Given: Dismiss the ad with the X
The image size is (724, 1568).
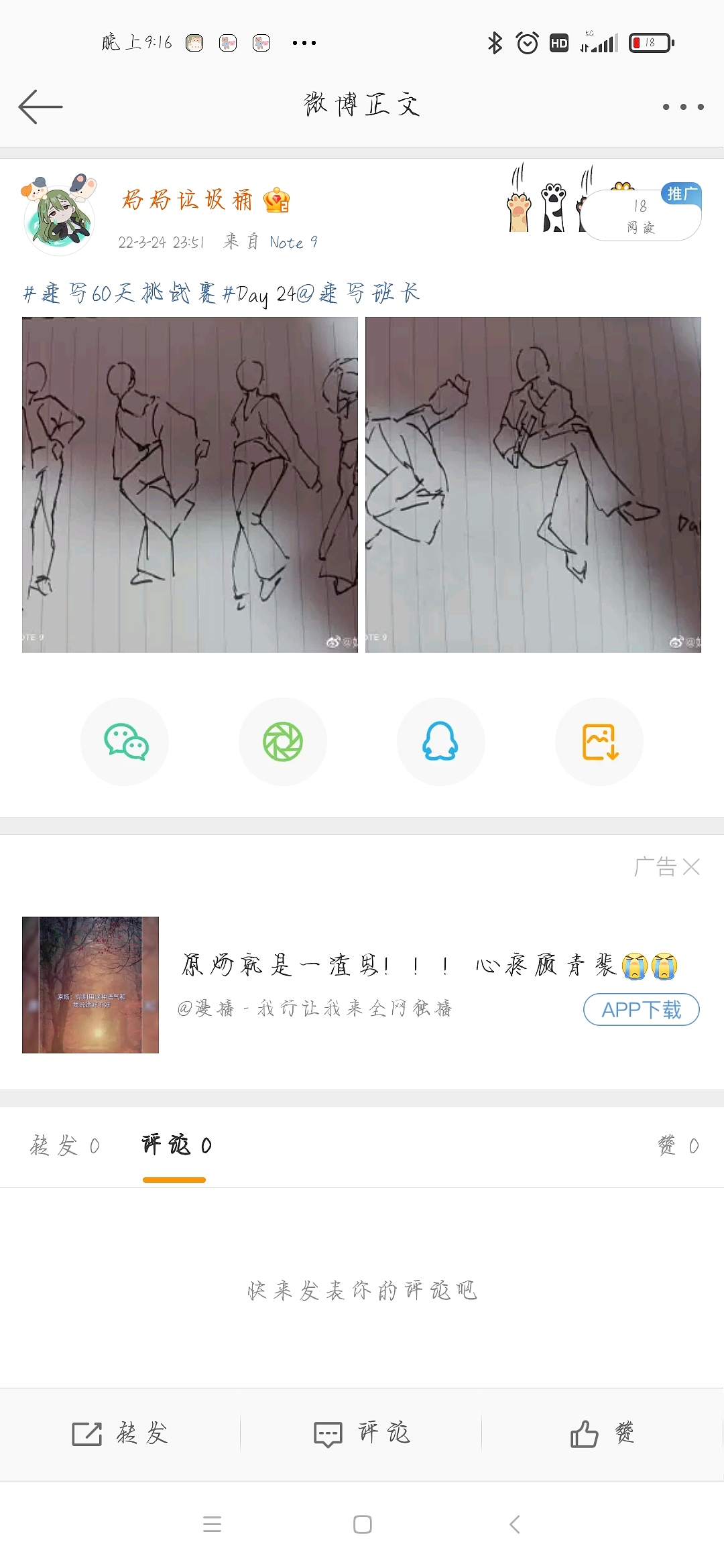Looking at the screenshot, I should [x=692, y=866].
